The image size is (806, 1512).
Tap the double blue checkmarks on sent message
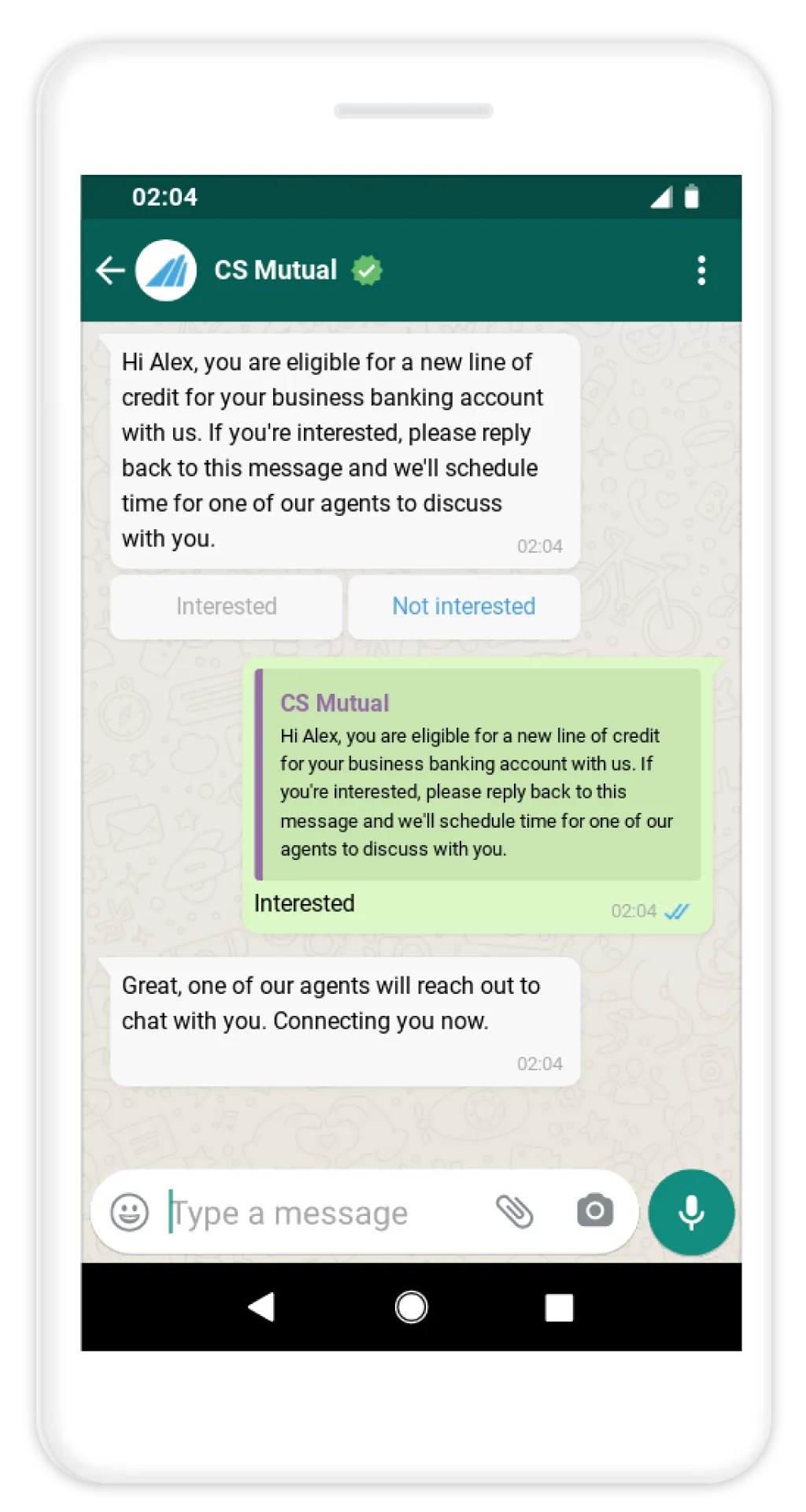pos(678,910)
